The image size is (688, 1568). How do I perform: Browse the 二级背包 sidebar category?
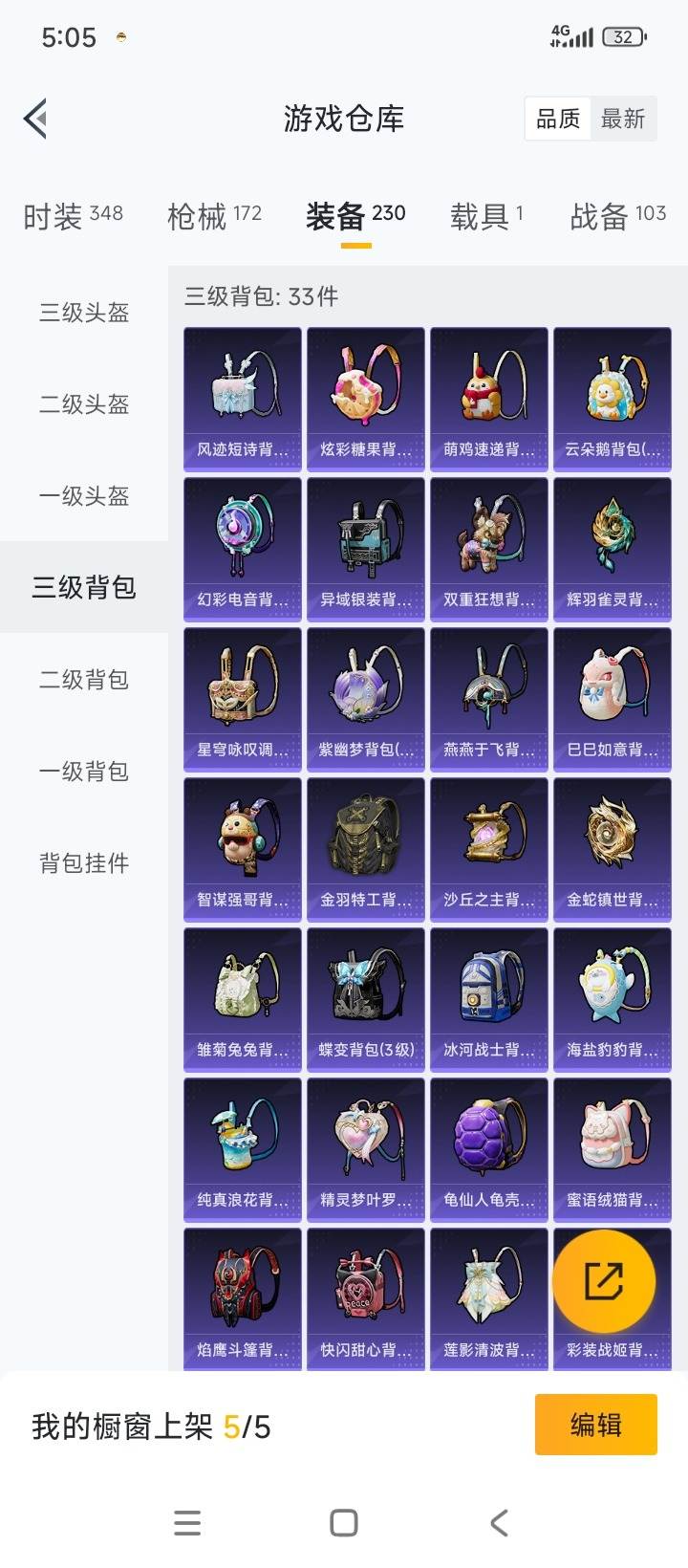tap(83, 680)
